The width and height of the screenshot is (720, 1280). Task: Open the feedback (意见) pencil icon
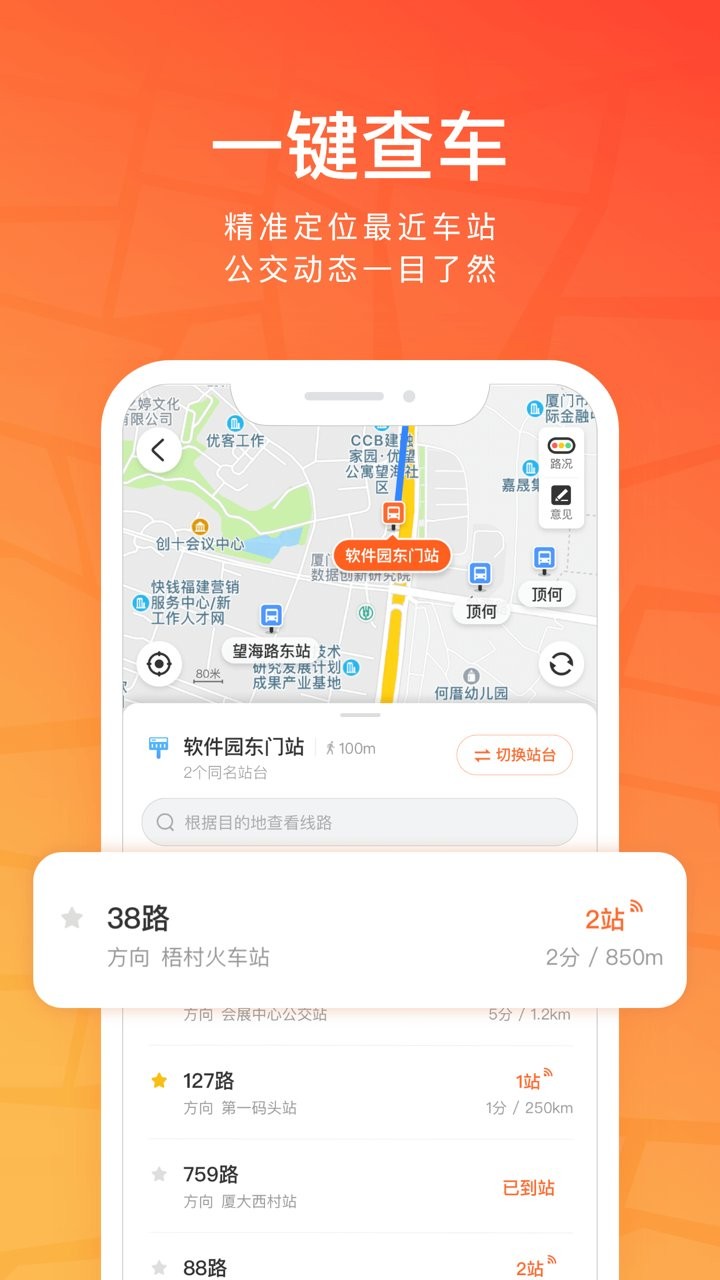(x=561, y=497)
